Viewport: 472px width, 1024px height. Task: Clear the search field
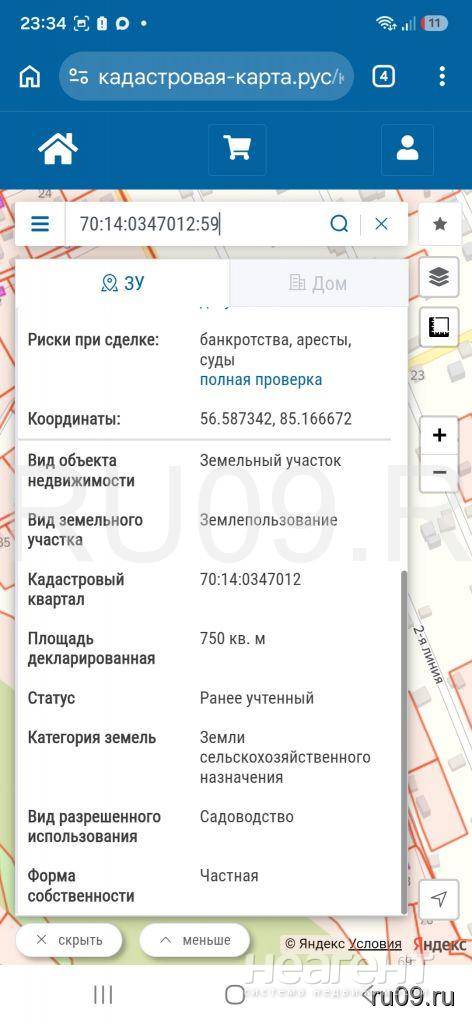pyautogui.click(x=381, y=225)
